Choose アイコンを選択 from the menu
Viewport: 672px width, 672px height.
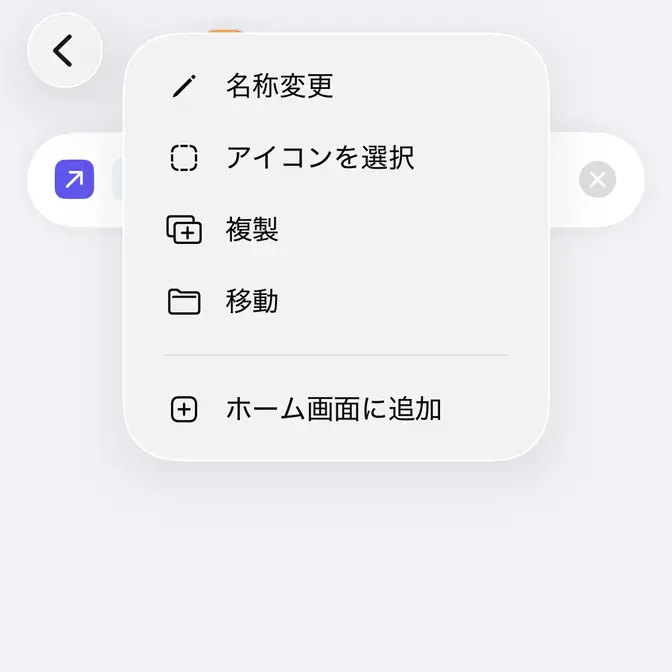point(319,158)
